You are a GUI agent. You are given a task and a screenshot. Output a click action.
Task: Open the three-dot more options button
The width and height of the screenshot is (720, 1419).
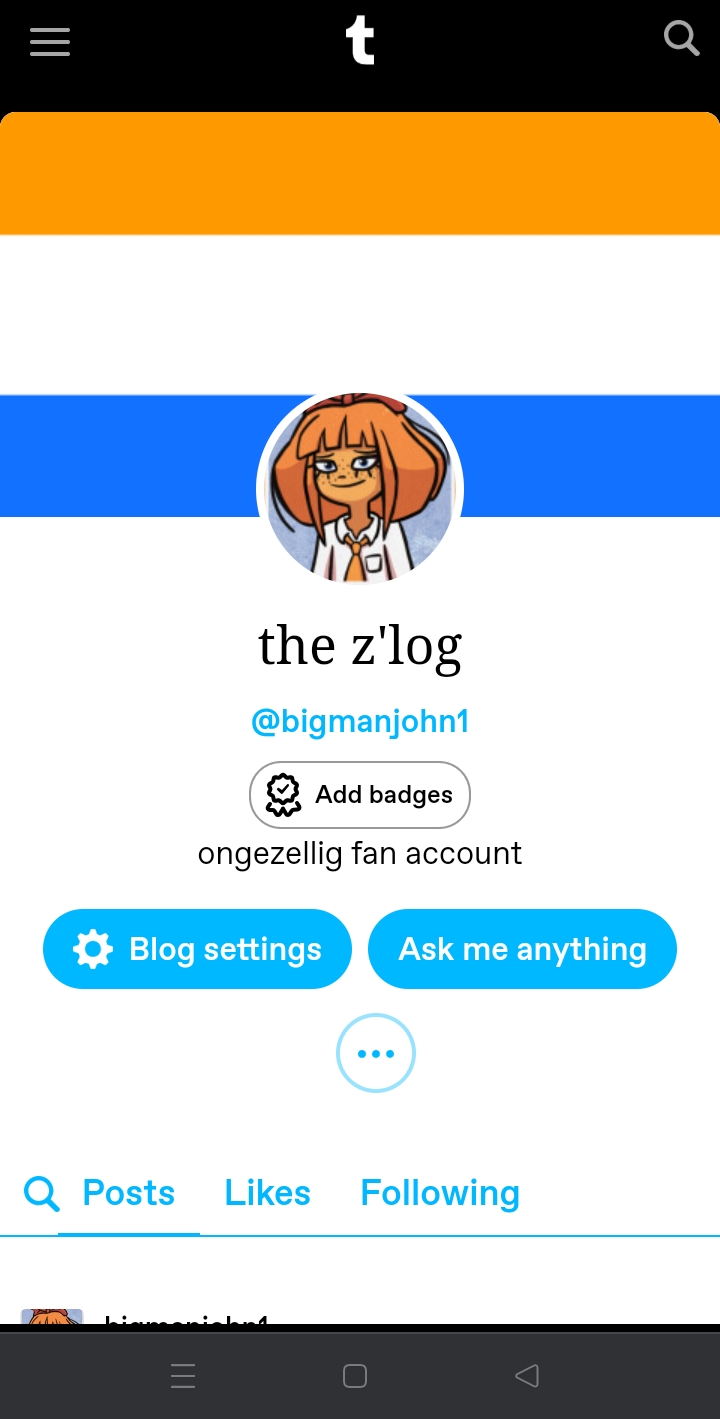point(376,1053)
